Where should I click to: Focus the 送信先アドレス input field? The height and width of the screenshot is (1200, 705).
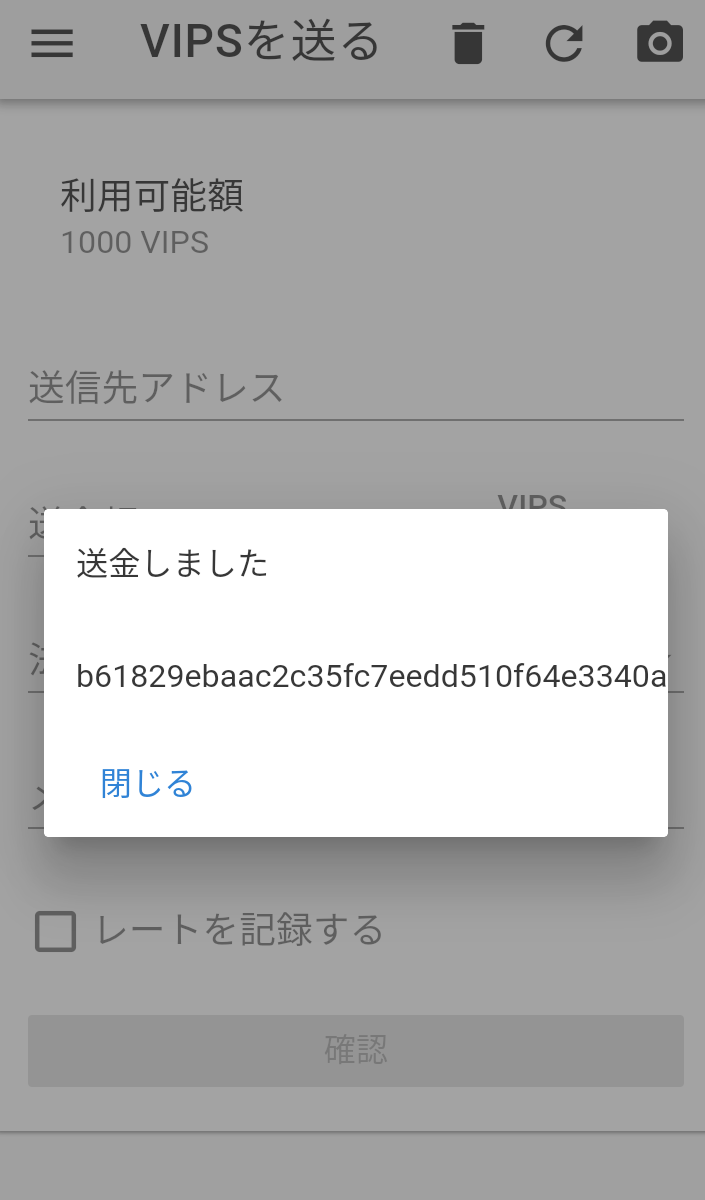355,388
